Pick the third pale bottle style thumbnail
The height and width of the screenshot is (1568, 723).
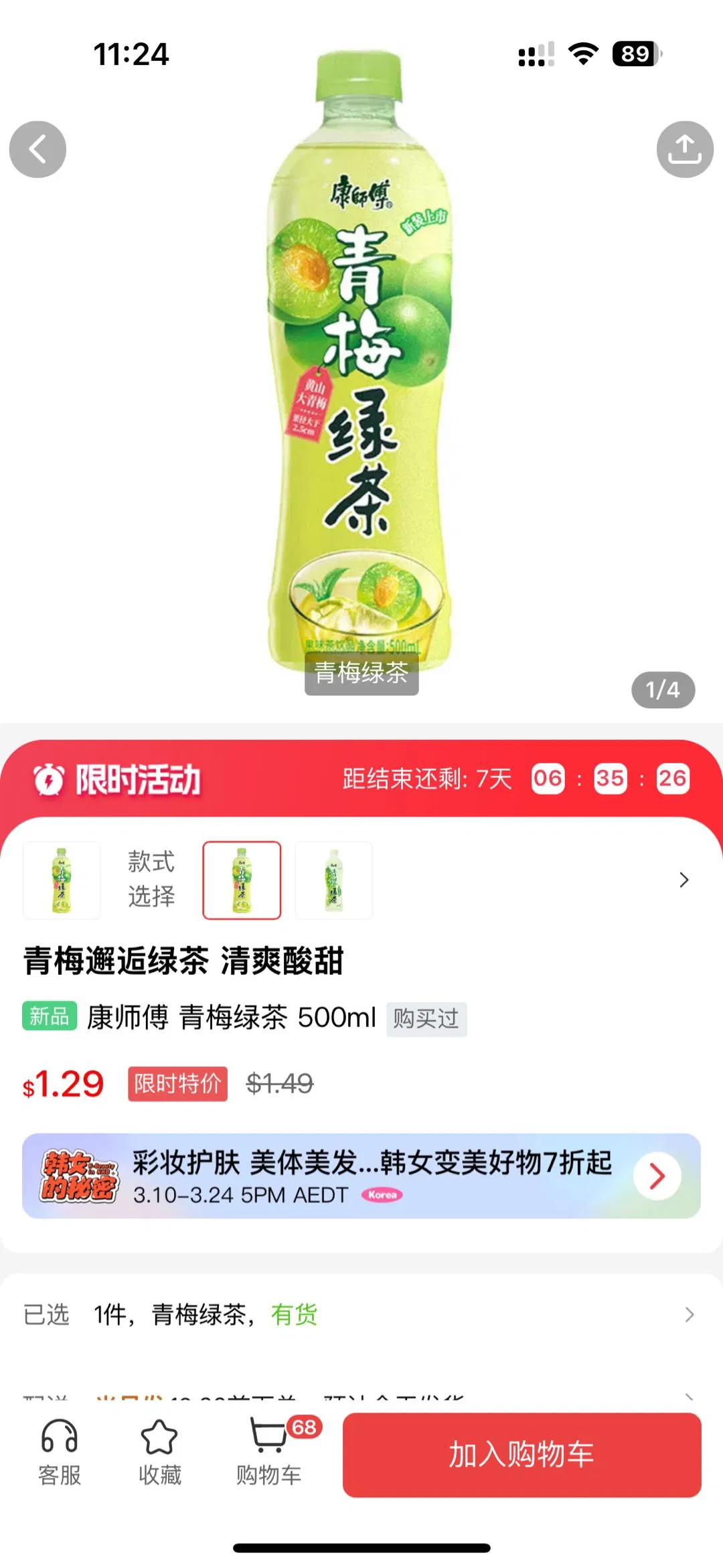(333, 880)
